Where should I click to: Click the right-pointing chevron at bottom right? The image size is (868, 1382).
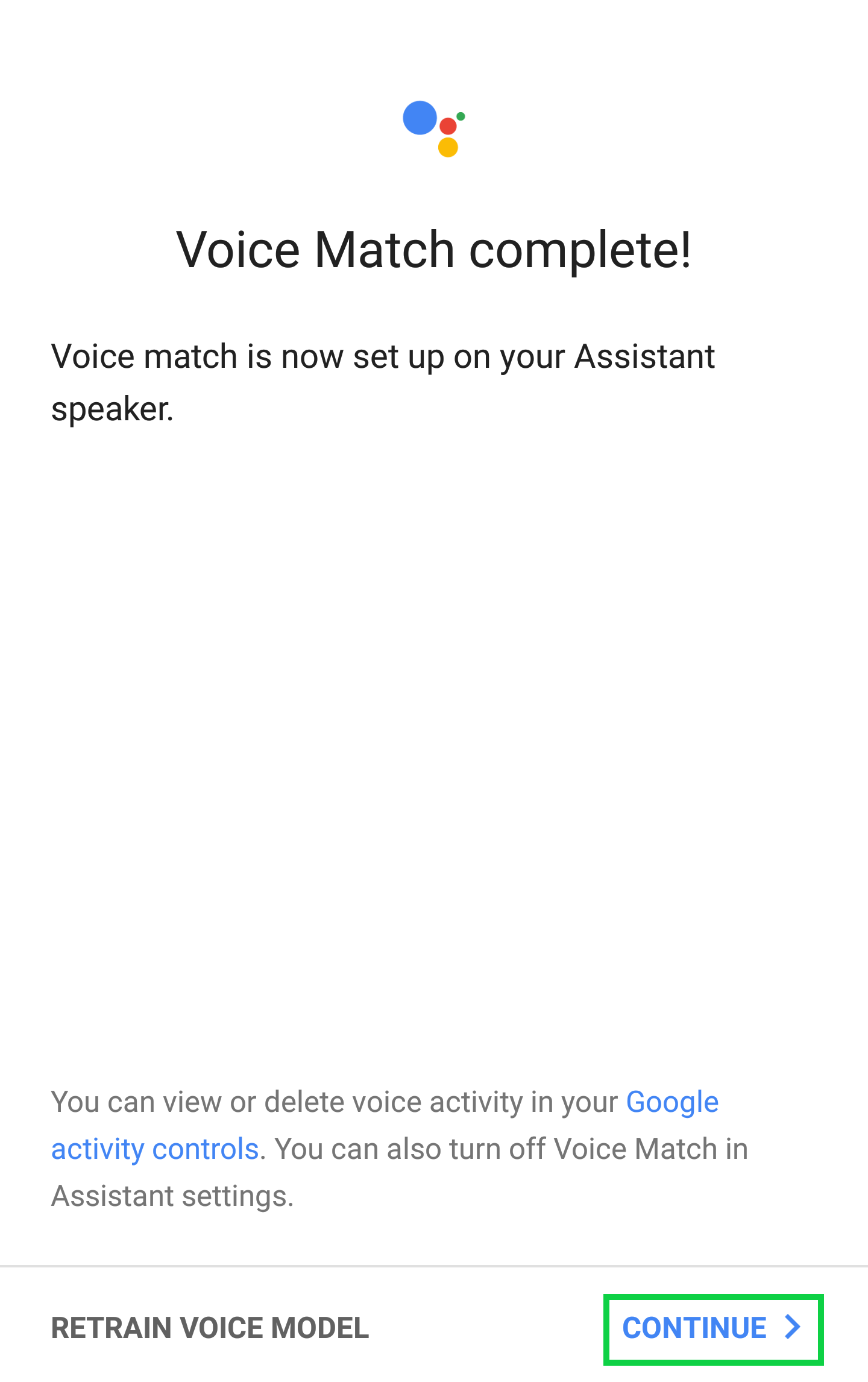pos(791,1327)
